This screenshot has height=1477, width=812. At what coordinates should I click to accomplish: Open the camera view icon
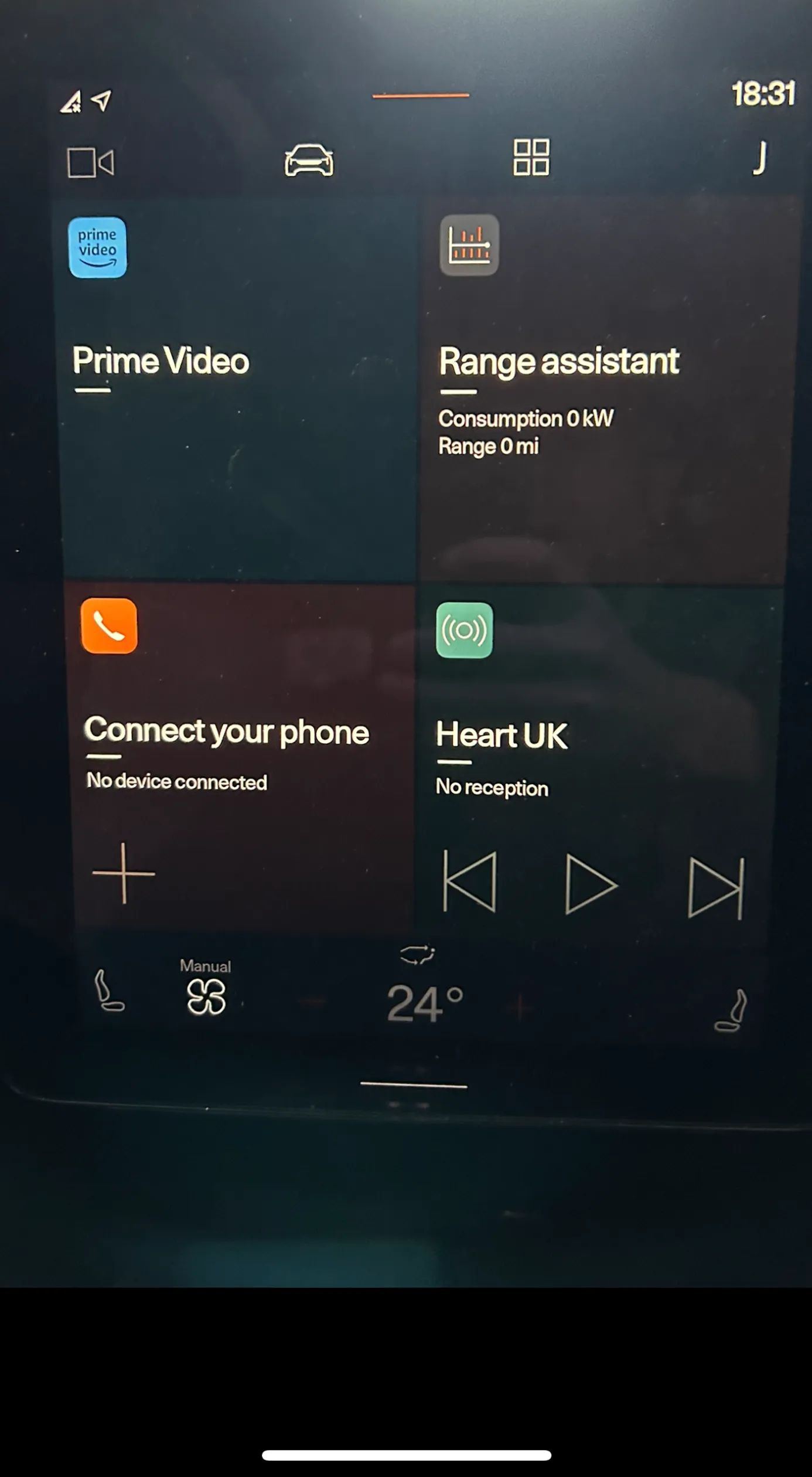tap(91, 162)
